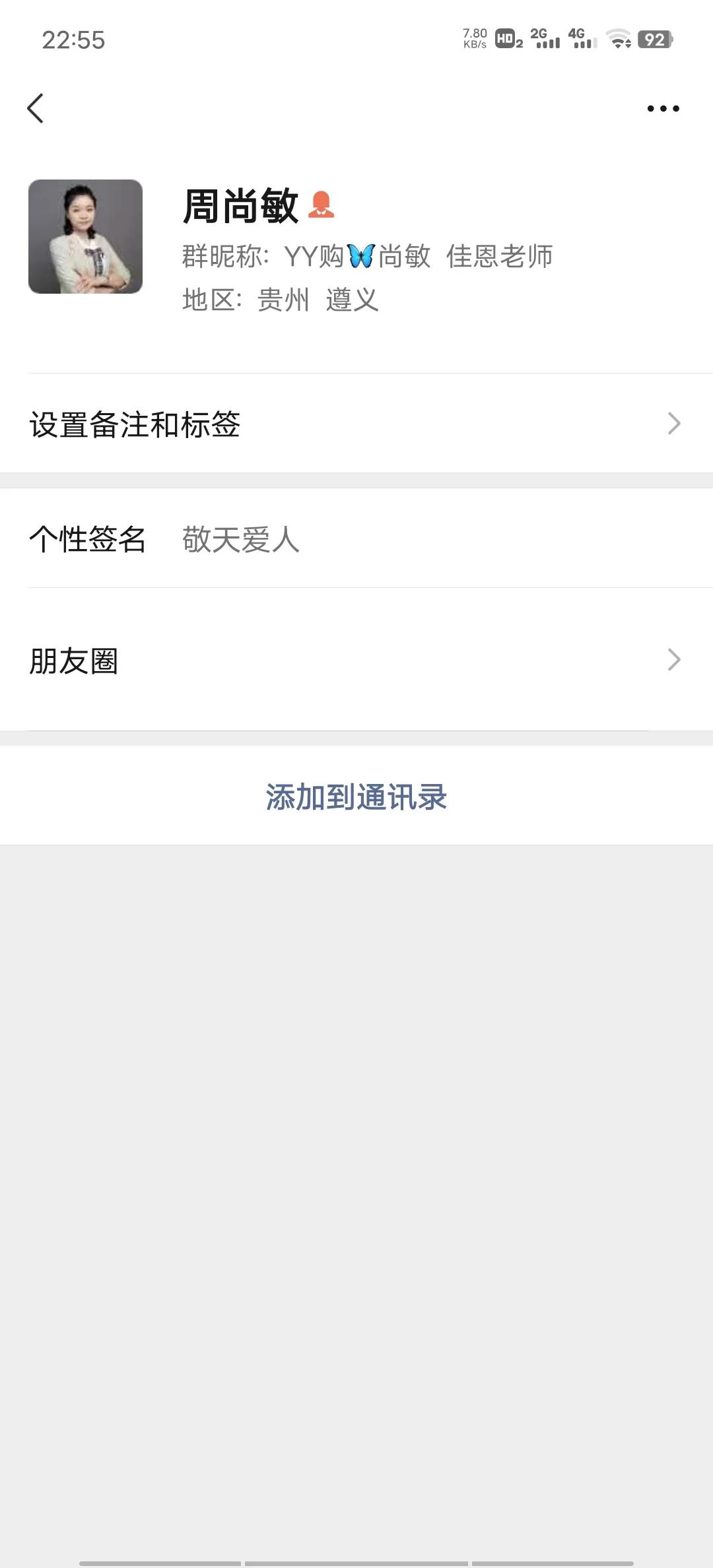
Task: Expand the chevron next to 朋友圈
Action: [673, 659]
